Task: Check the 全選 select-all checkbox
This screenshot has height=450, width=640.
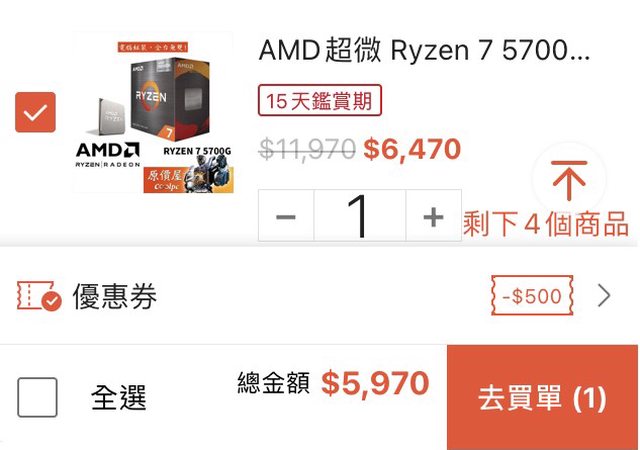Action: point(37,398)
